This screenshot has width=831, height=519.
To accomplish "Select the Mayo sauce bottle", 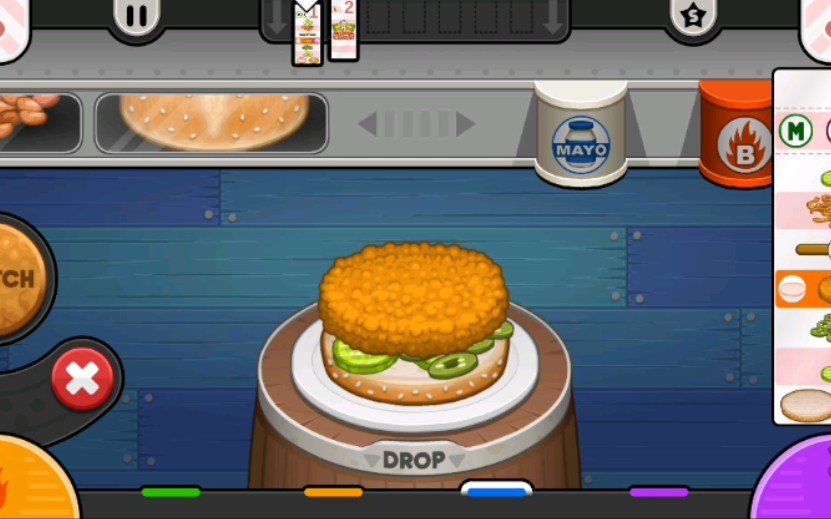I will [x=580, y=135].
